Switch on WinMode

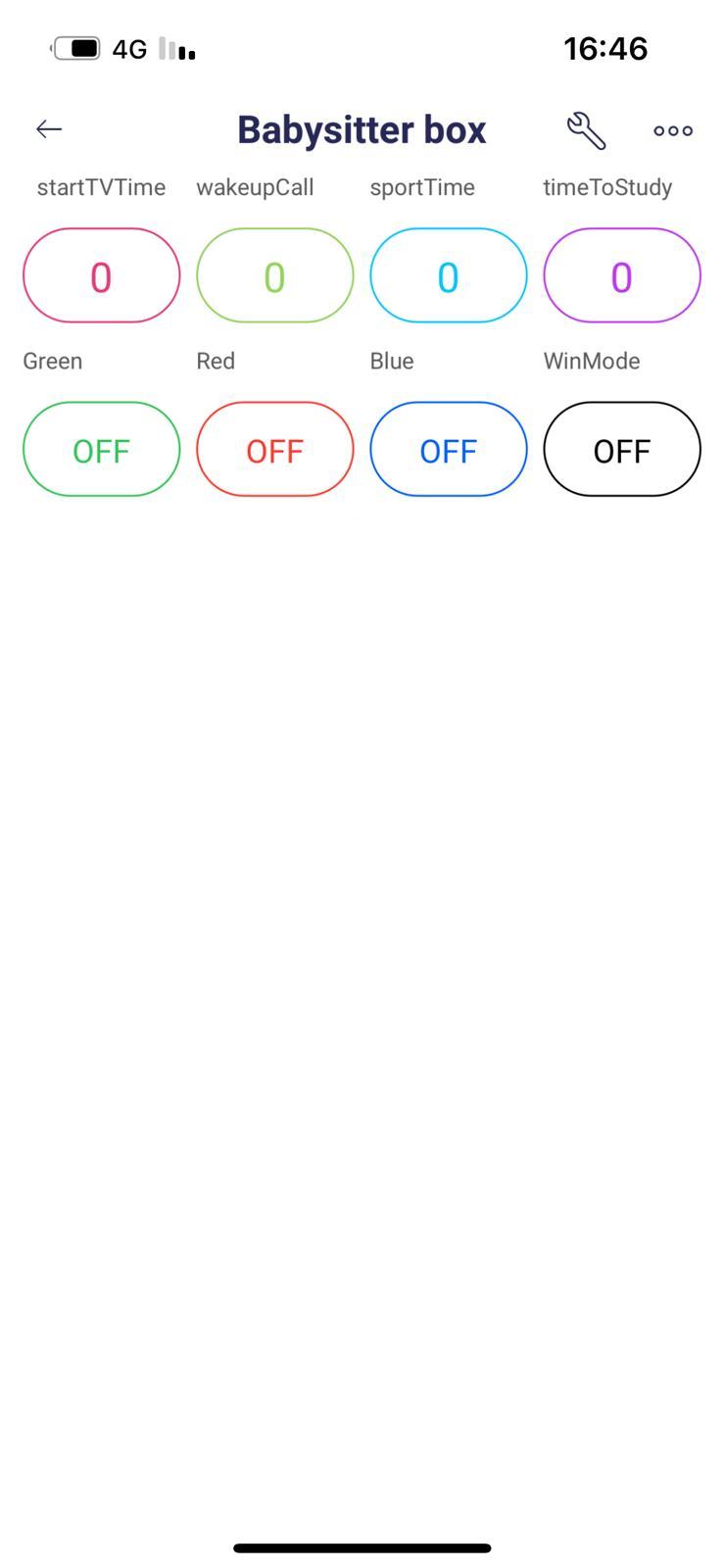tap(621, 449)
